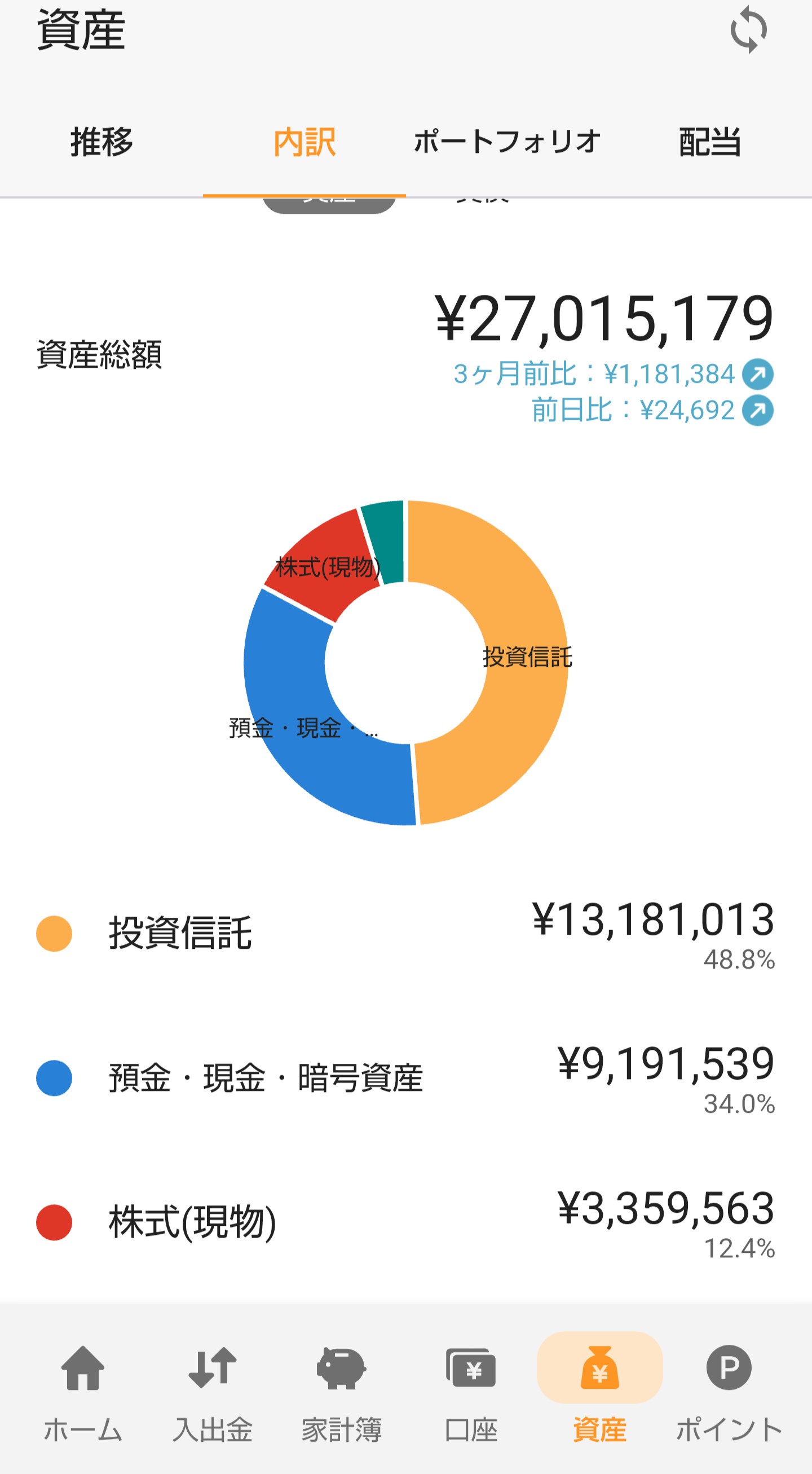Viewport: 812px width, 1474px height.
Task: Select the 内訳 tab
Action: coord(304,142)
